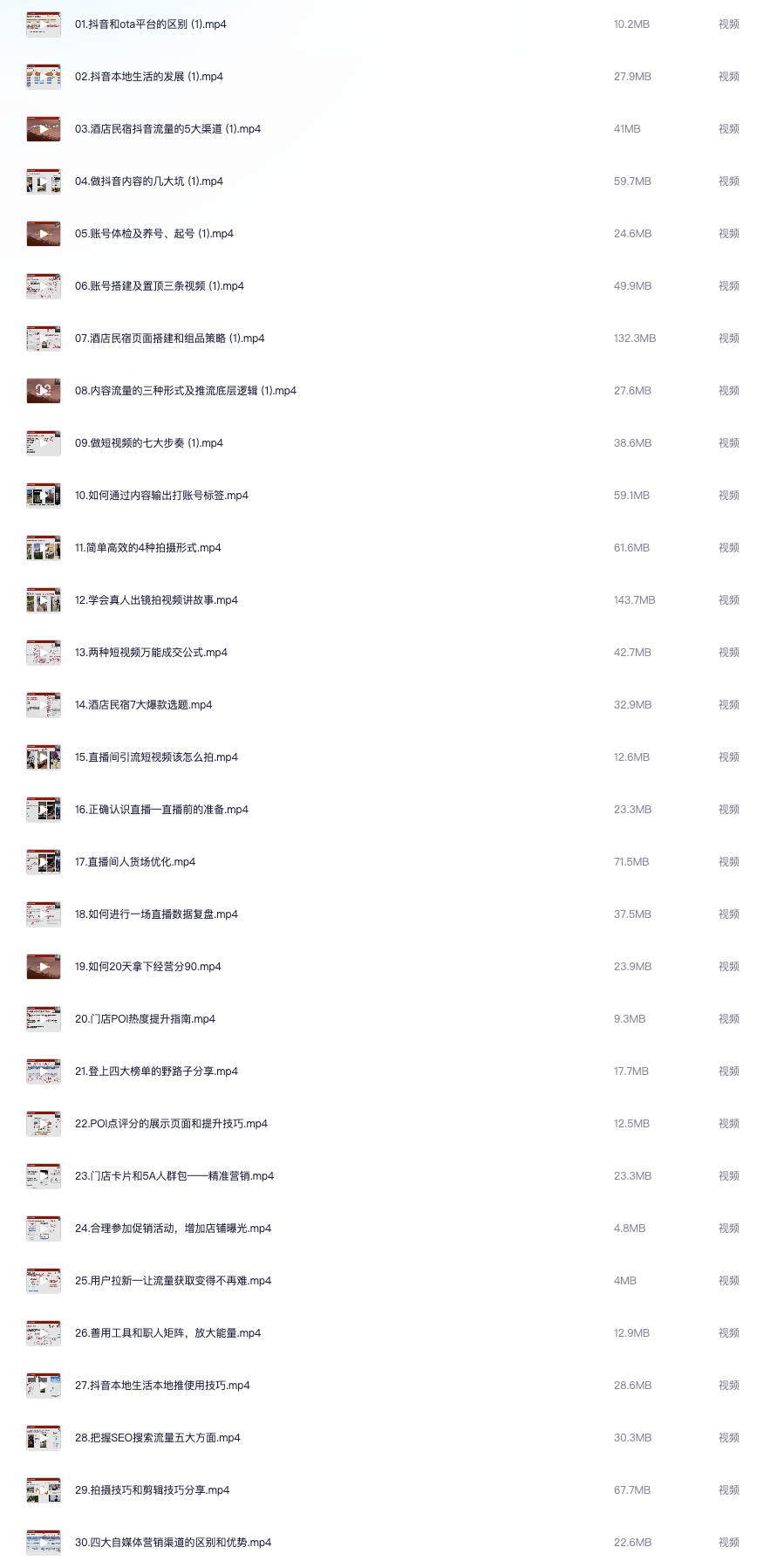Open video 01.抖音和ota平台的区别

pyautogui.click(x=150, y=24)
